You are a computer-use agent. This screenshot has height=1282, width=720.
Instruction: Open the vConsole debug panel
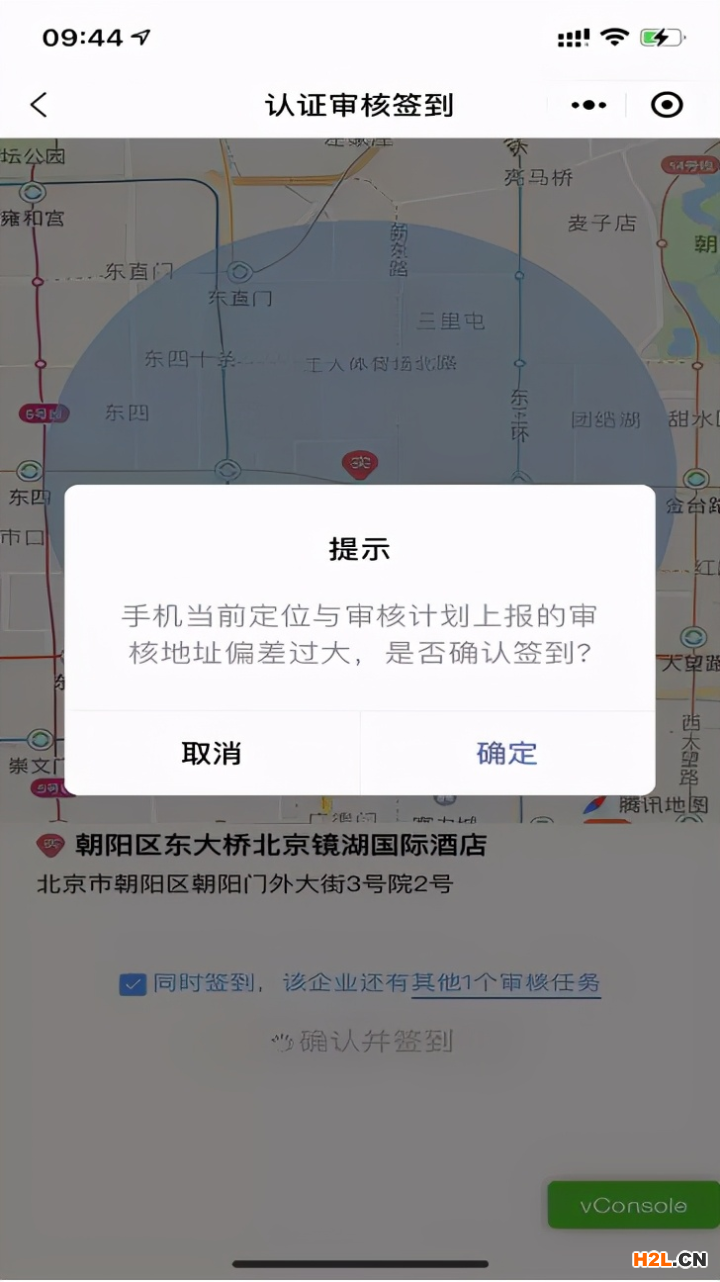(634, 1205)
